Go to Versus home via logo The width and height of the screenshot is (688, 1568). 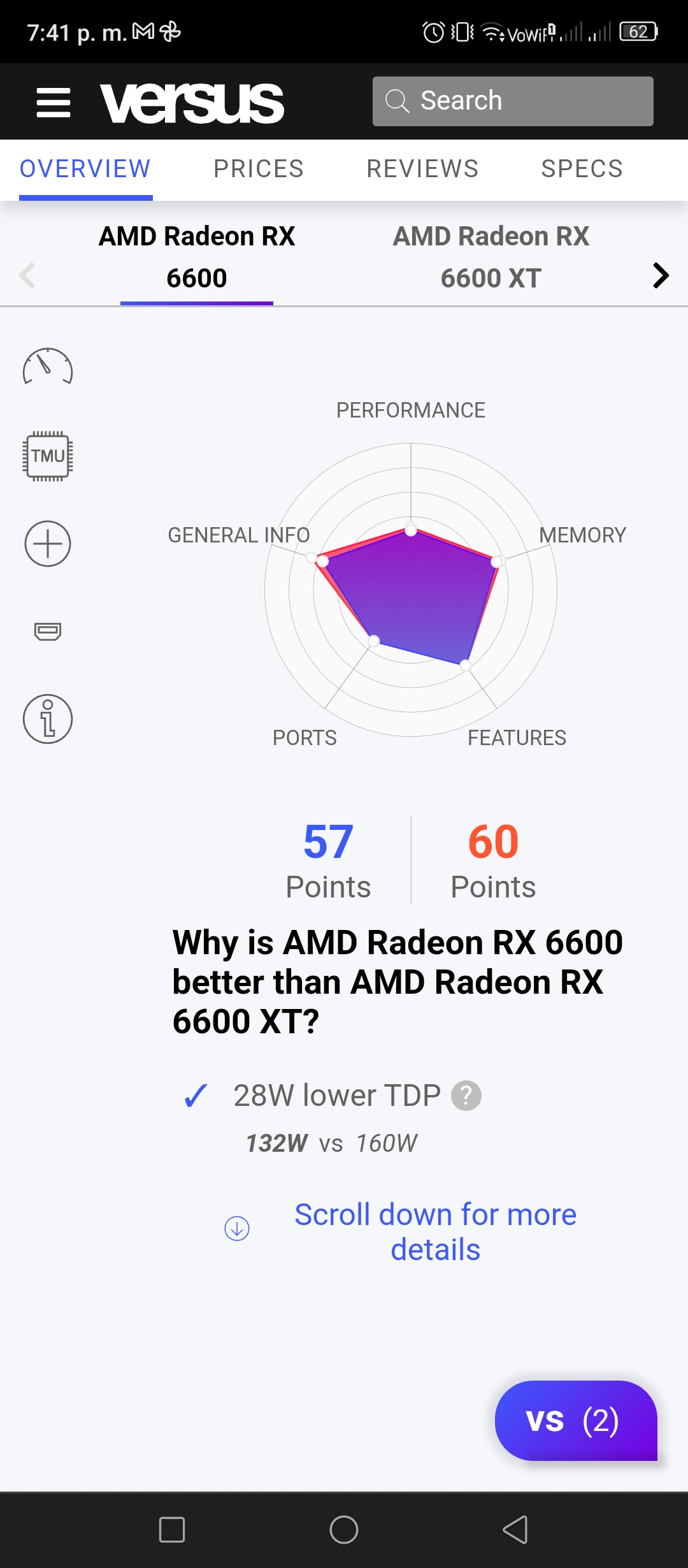[192, 103]
